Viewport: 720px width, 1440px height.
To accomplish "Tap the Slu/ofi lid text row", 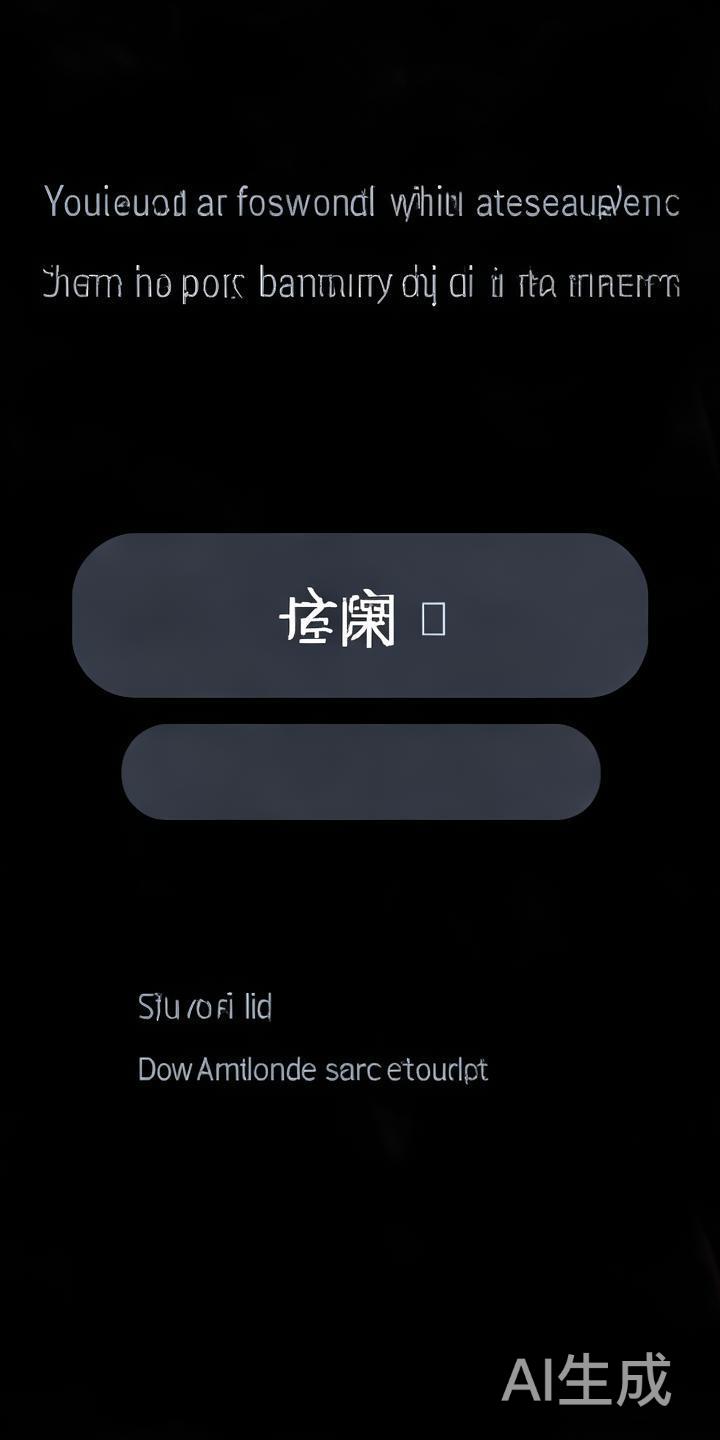I will click(x=203, y=1006).
